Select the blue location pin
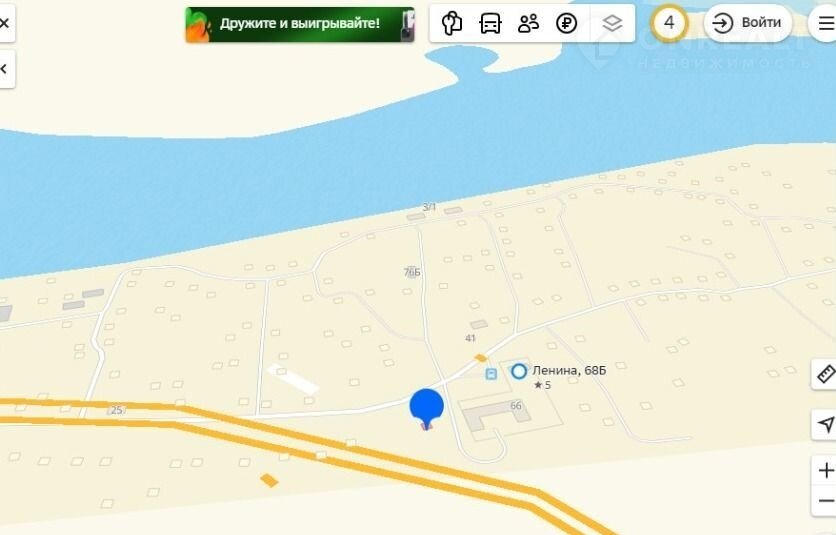836x535 pixels. point(426,406)
